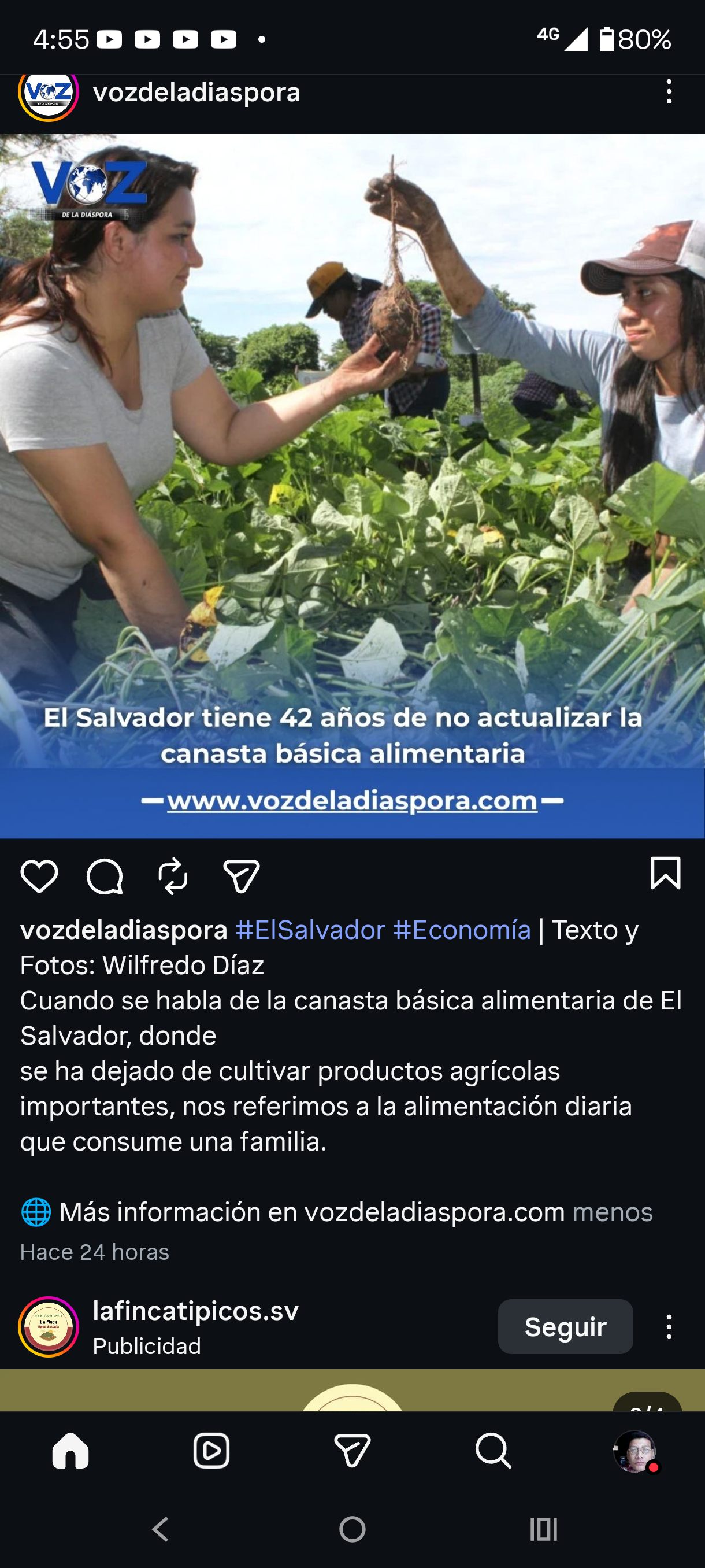The height and width of the screenshot is (1568, 705).
Task: Bookmark the vozdeladiaspora post
Action: tap(666, 874)
